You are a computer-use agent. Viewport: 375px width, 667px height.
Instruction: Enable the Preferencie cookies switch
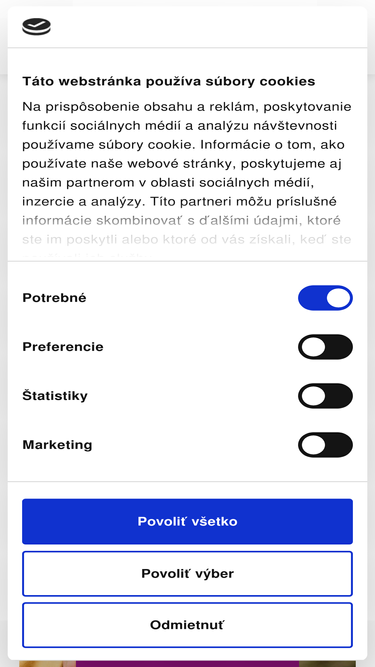[x=325, y=347]
